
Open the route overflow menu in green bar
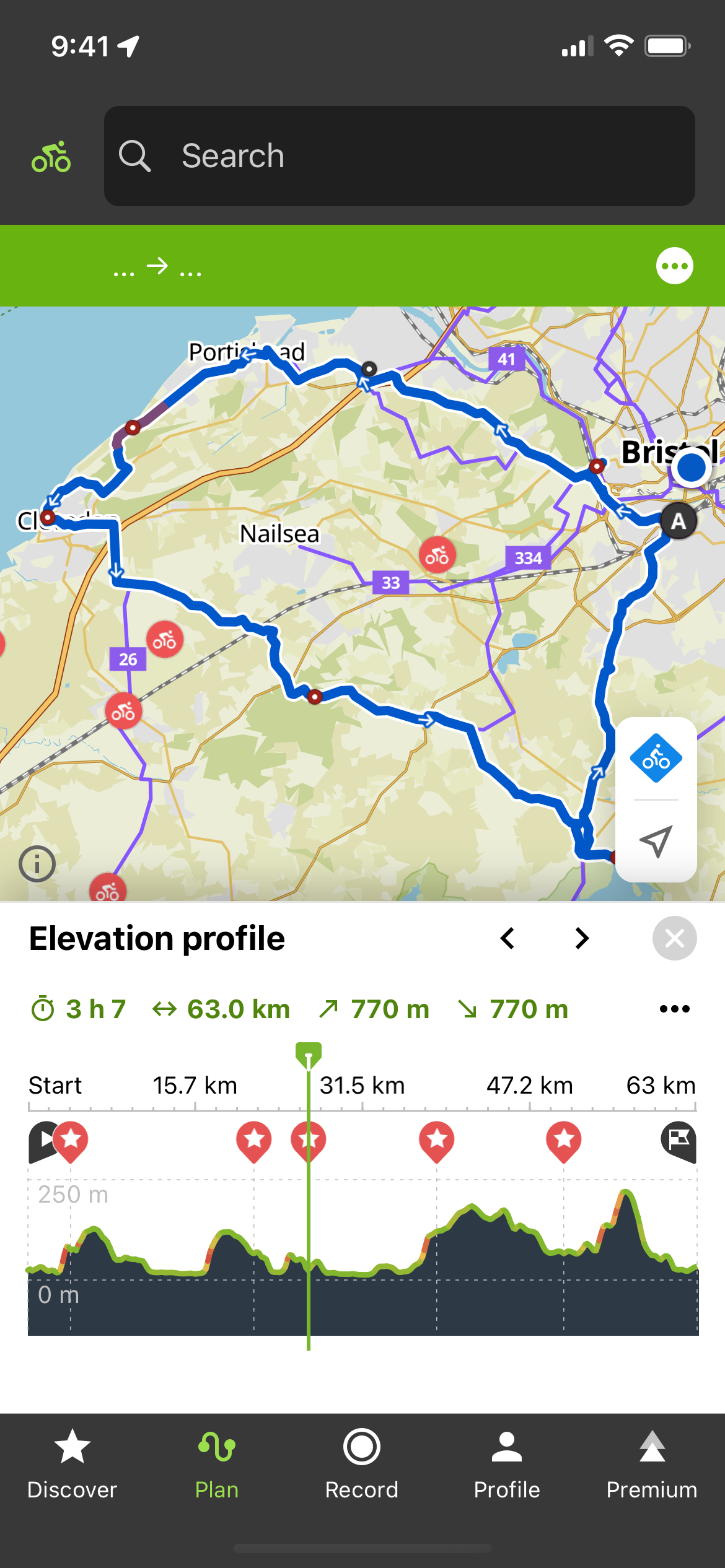[674, 266]
